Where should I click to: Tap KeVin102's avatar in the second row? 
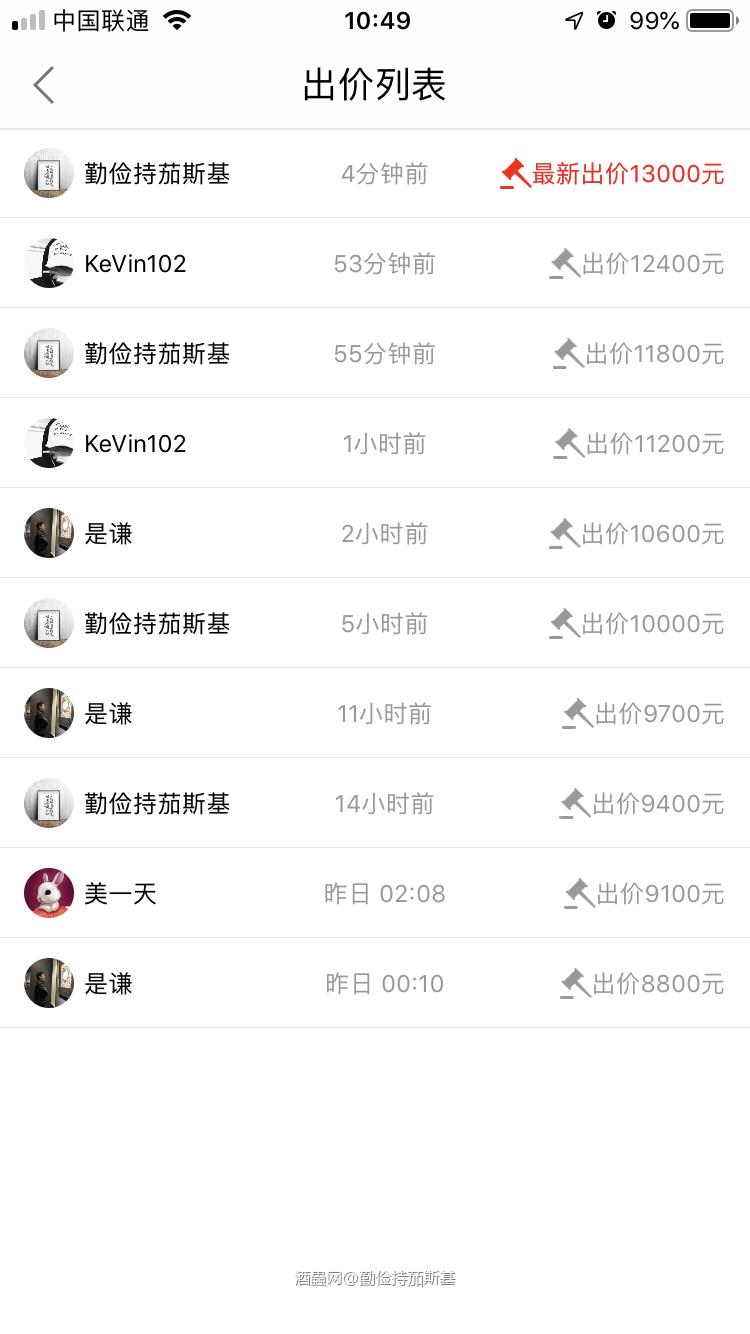tap(48, 263)
